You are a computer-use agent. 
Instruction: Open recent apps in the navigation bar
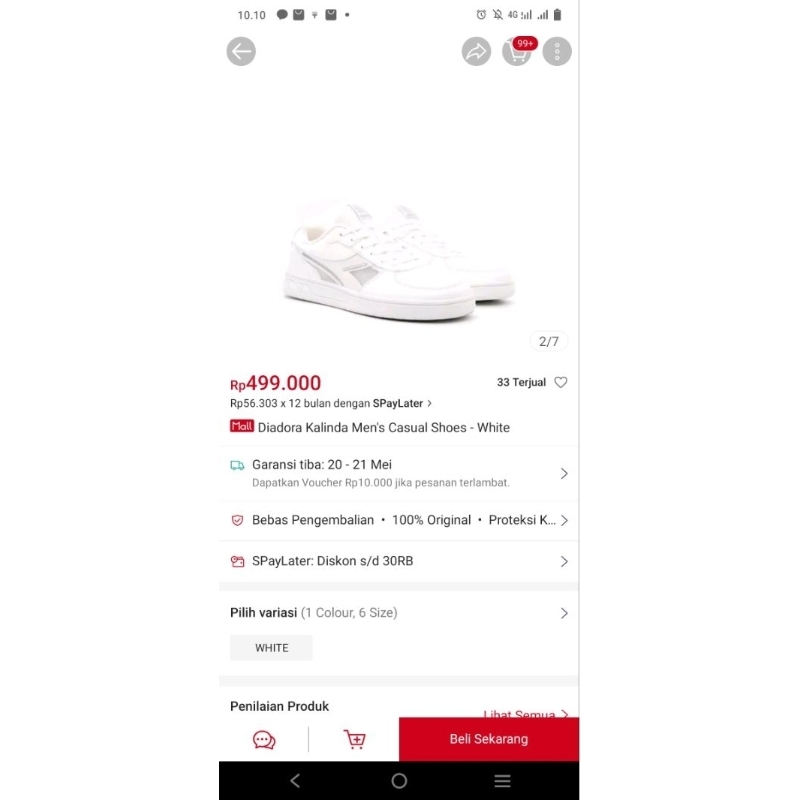coord(502,781)
